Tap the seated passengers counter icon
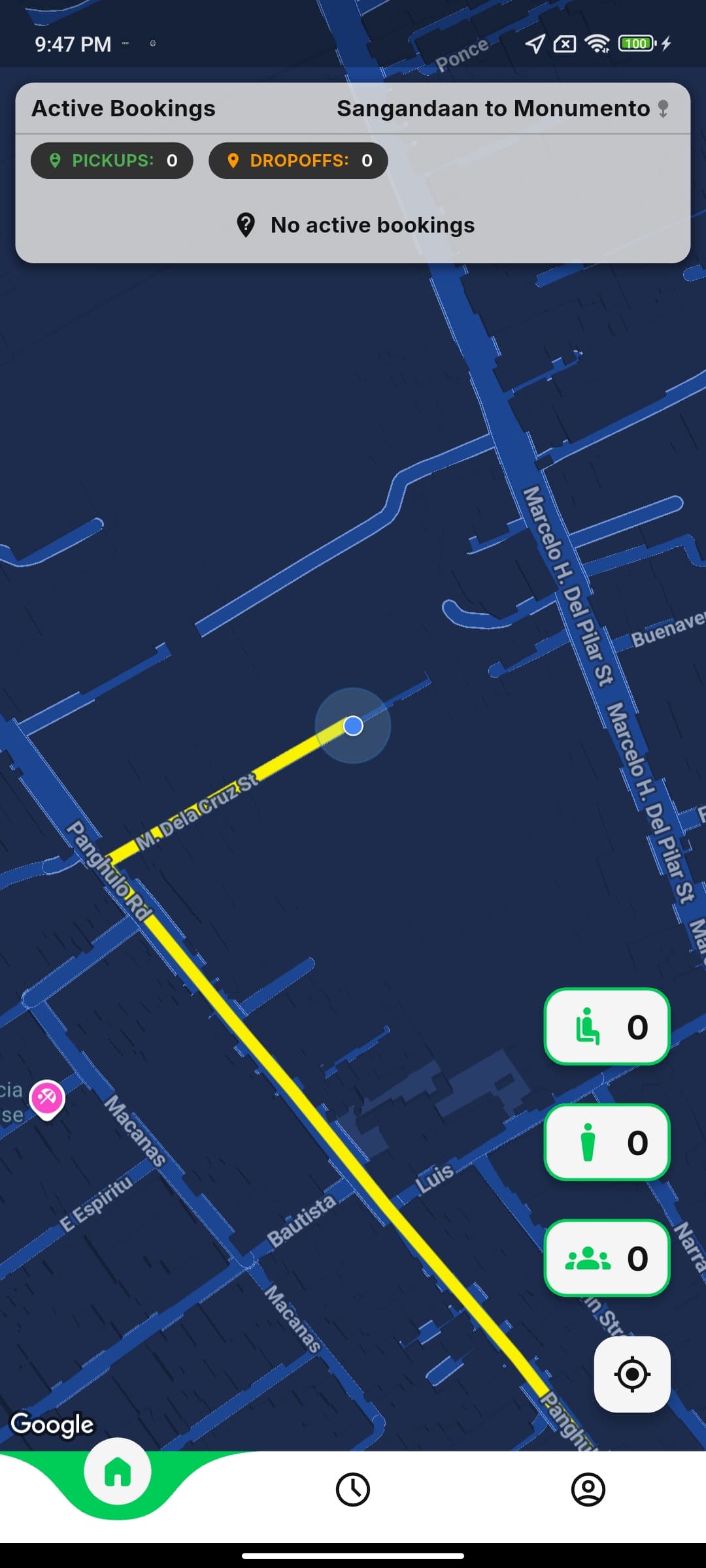706x1568 pixels. [x=586, y=1025]
